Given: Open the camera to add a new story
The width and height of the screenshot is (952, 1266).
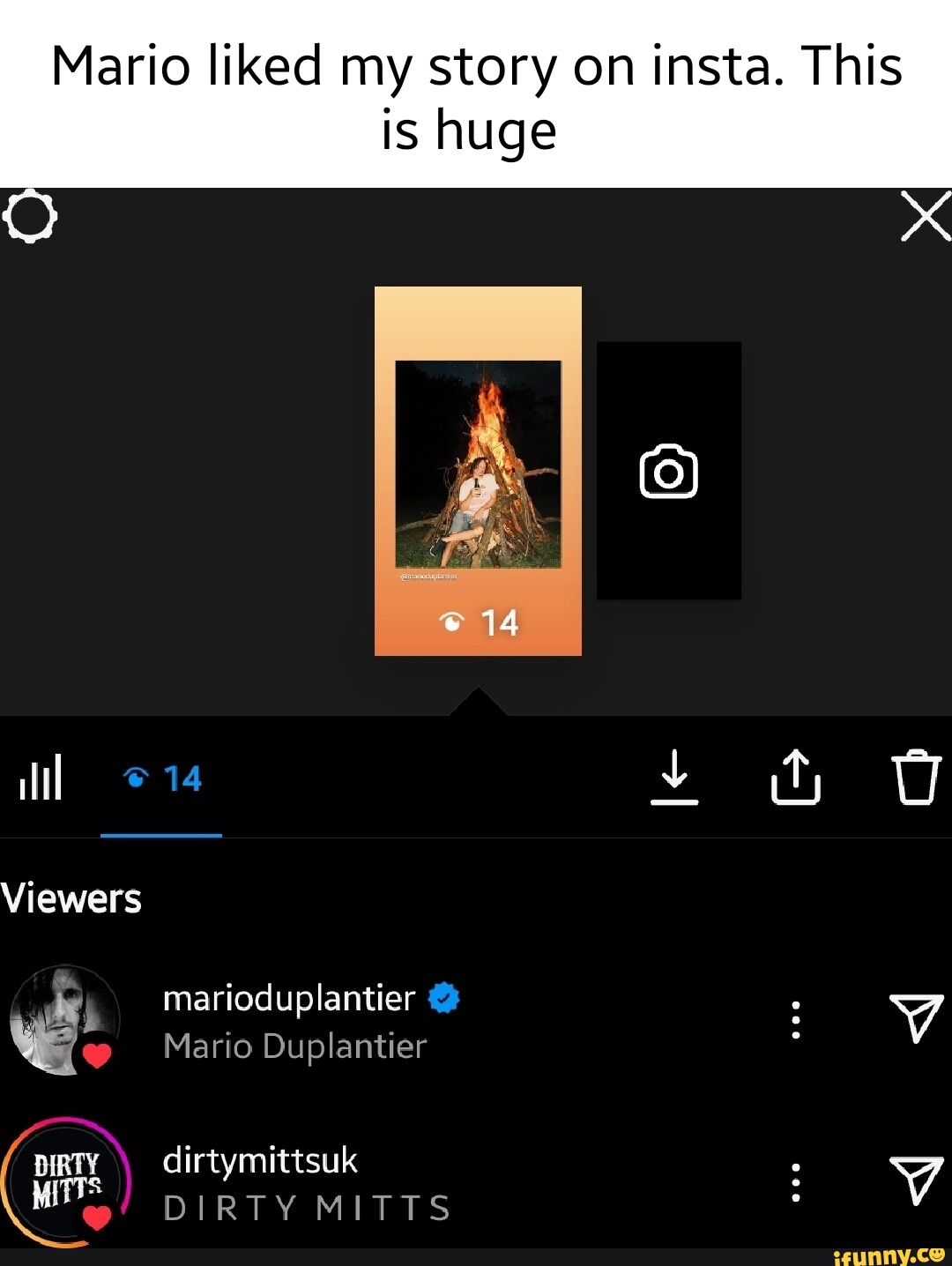Looking at the screenshot, I should pos(668,471).
